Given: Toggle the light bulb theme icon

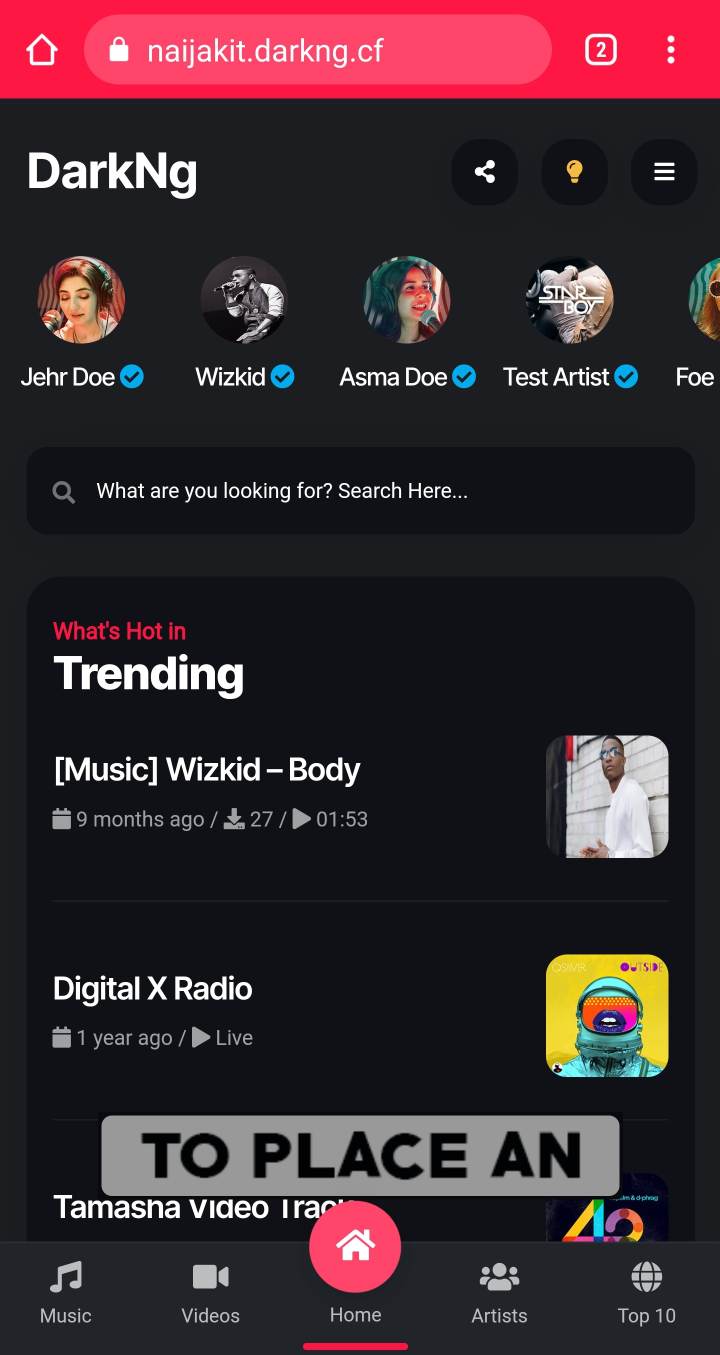Looking at the screenshot, I should tap(574, 172).
